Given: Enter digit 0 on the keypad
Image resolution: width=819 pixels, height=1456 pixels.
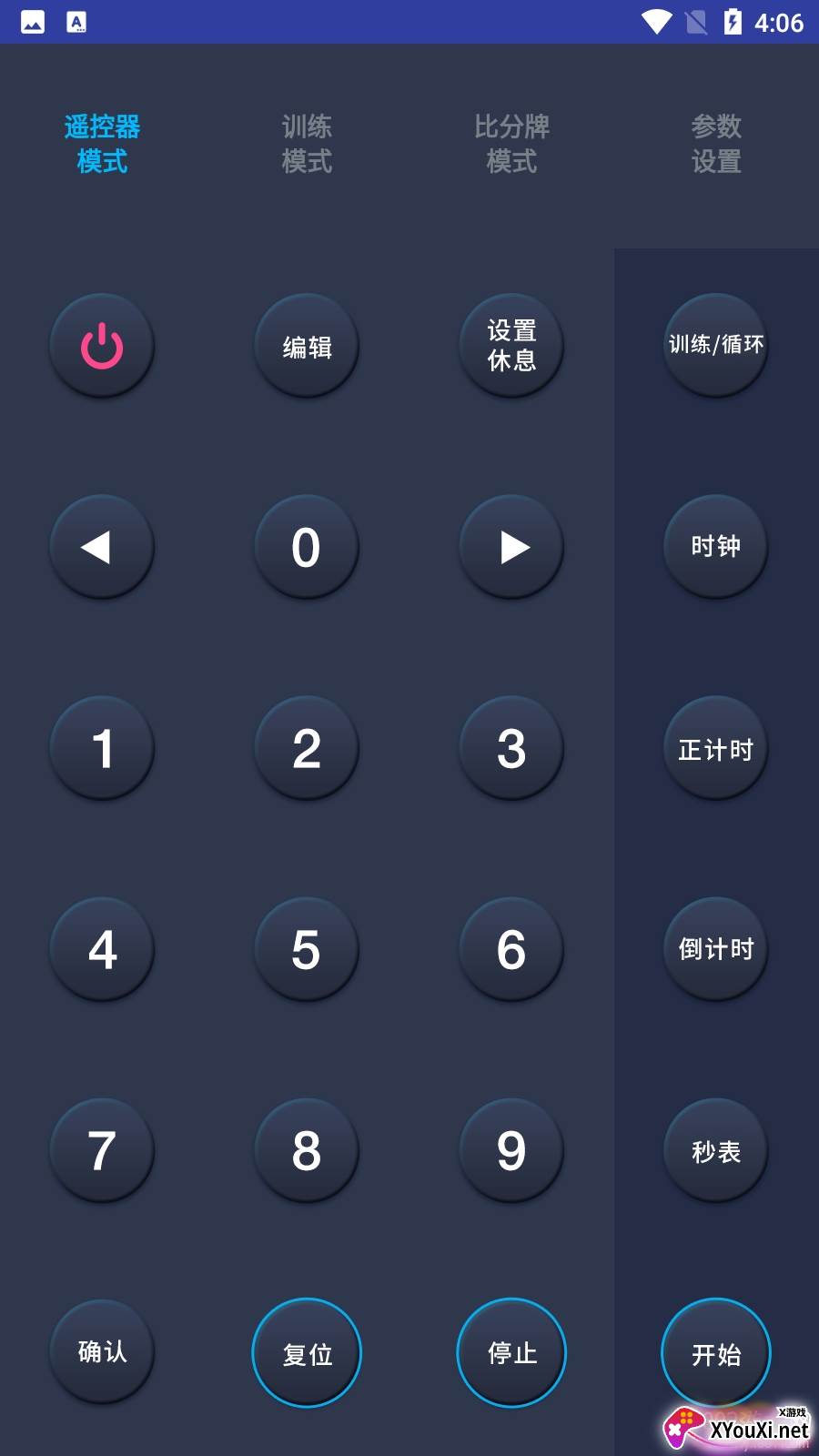Looking at the screenshot, I should click(x=307, y=547).
